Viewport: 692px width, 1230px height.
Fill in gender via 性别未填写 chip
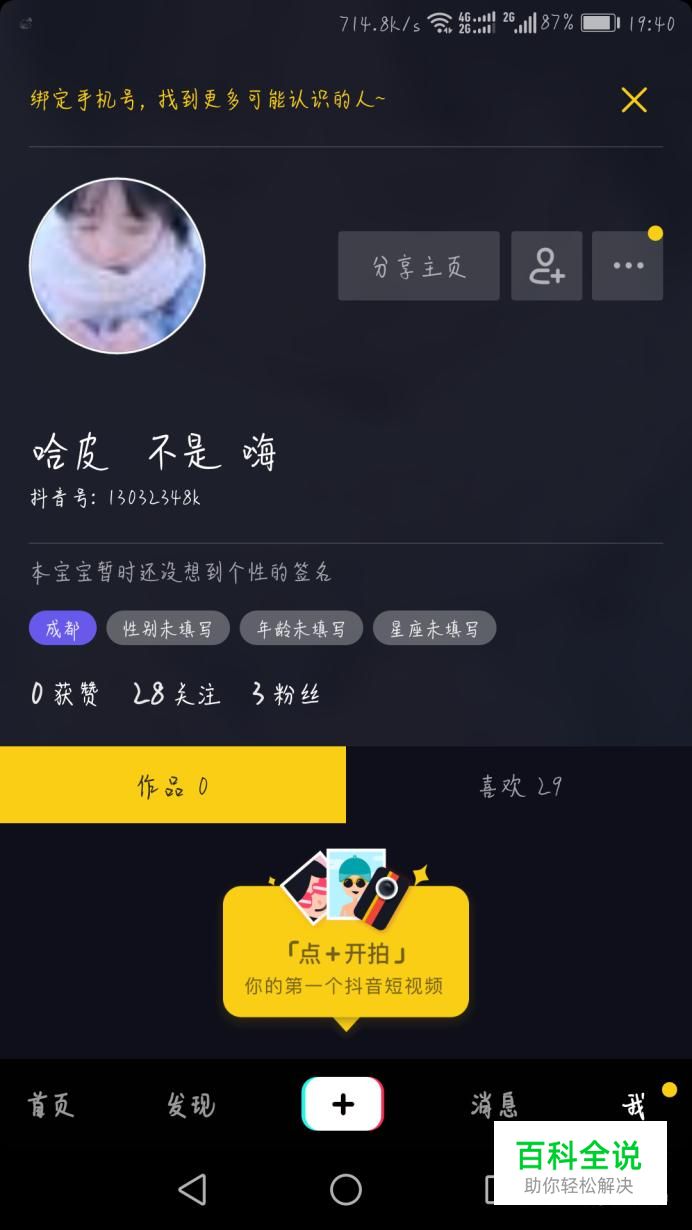(x=168, y=629)
